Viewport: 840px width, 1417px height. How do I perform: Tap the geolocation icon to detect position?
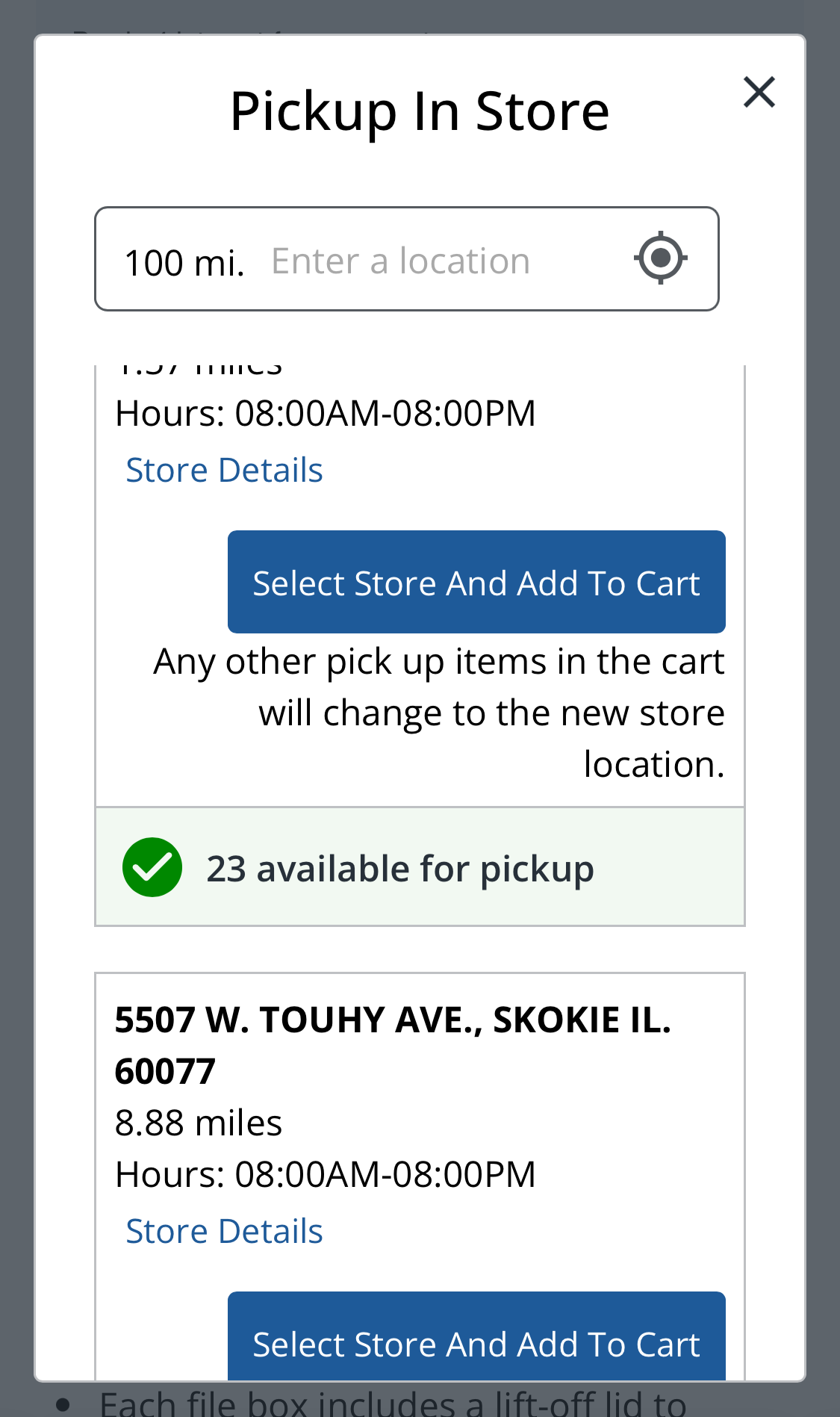660,258
